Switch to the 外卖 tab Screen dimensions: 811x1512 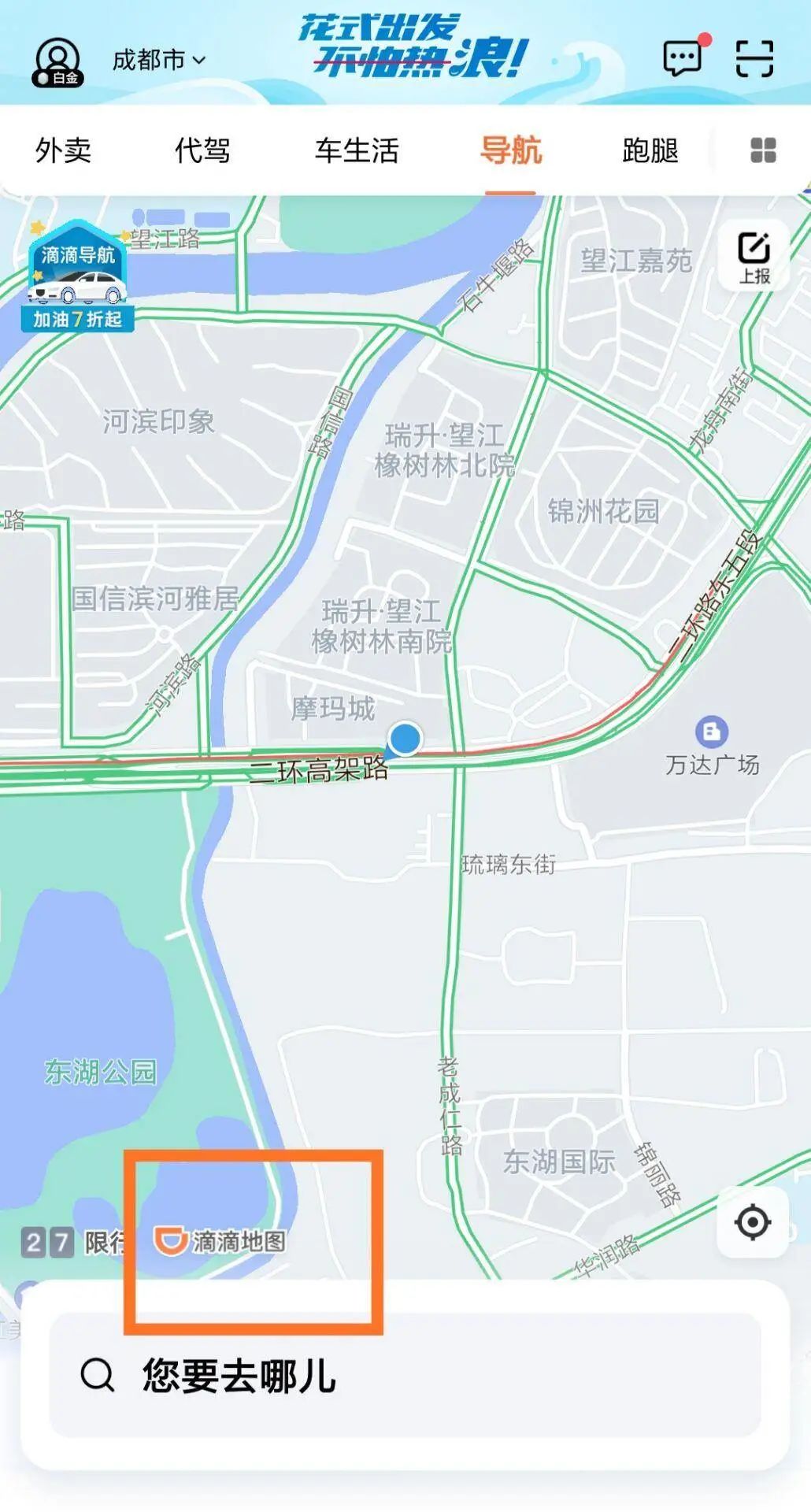pos(63,150)
